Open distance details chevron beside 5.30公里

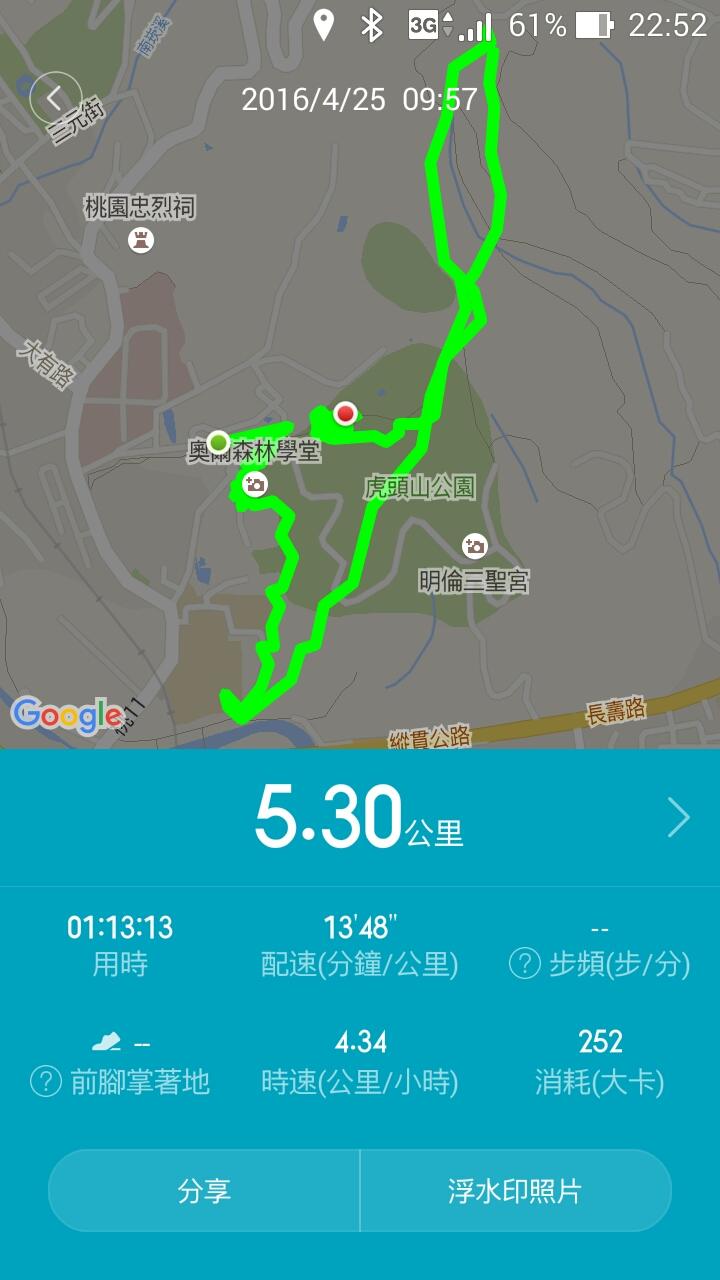678,818
